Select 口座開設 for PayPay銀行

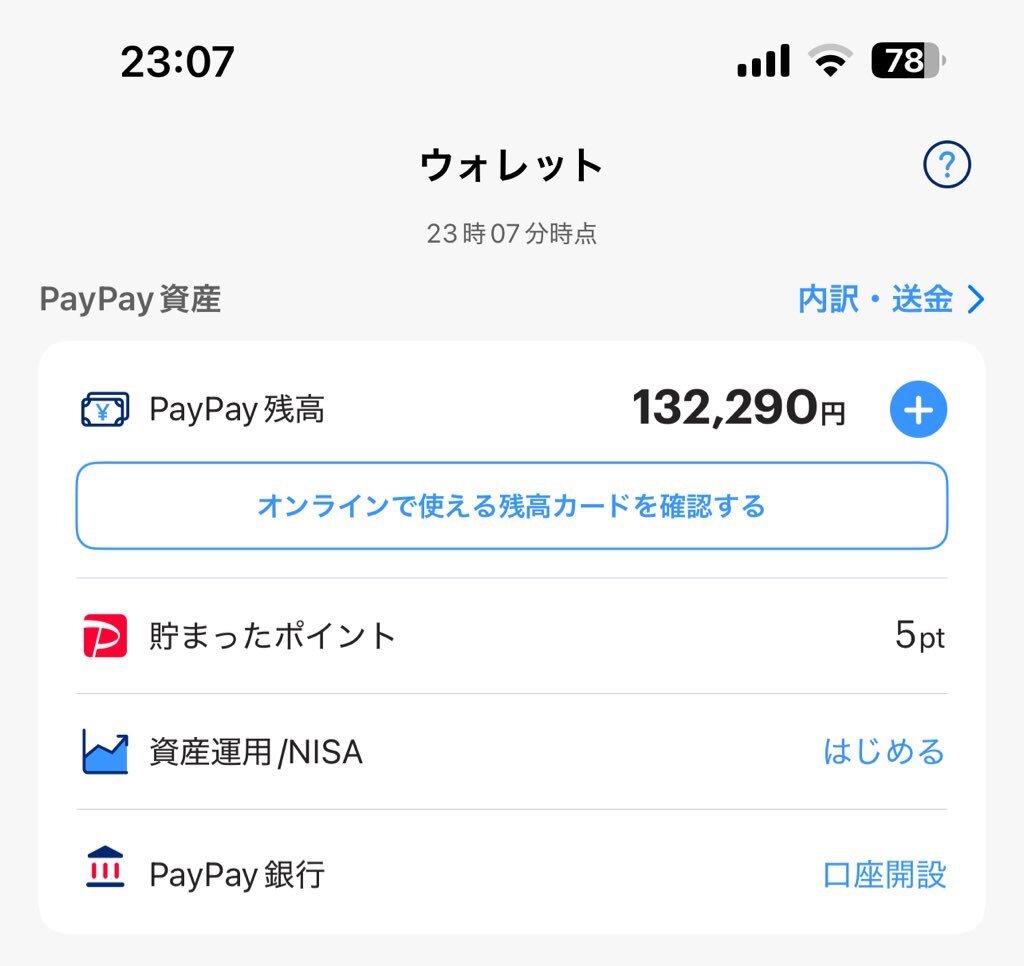pyautogui.click(x=884, y=875)
